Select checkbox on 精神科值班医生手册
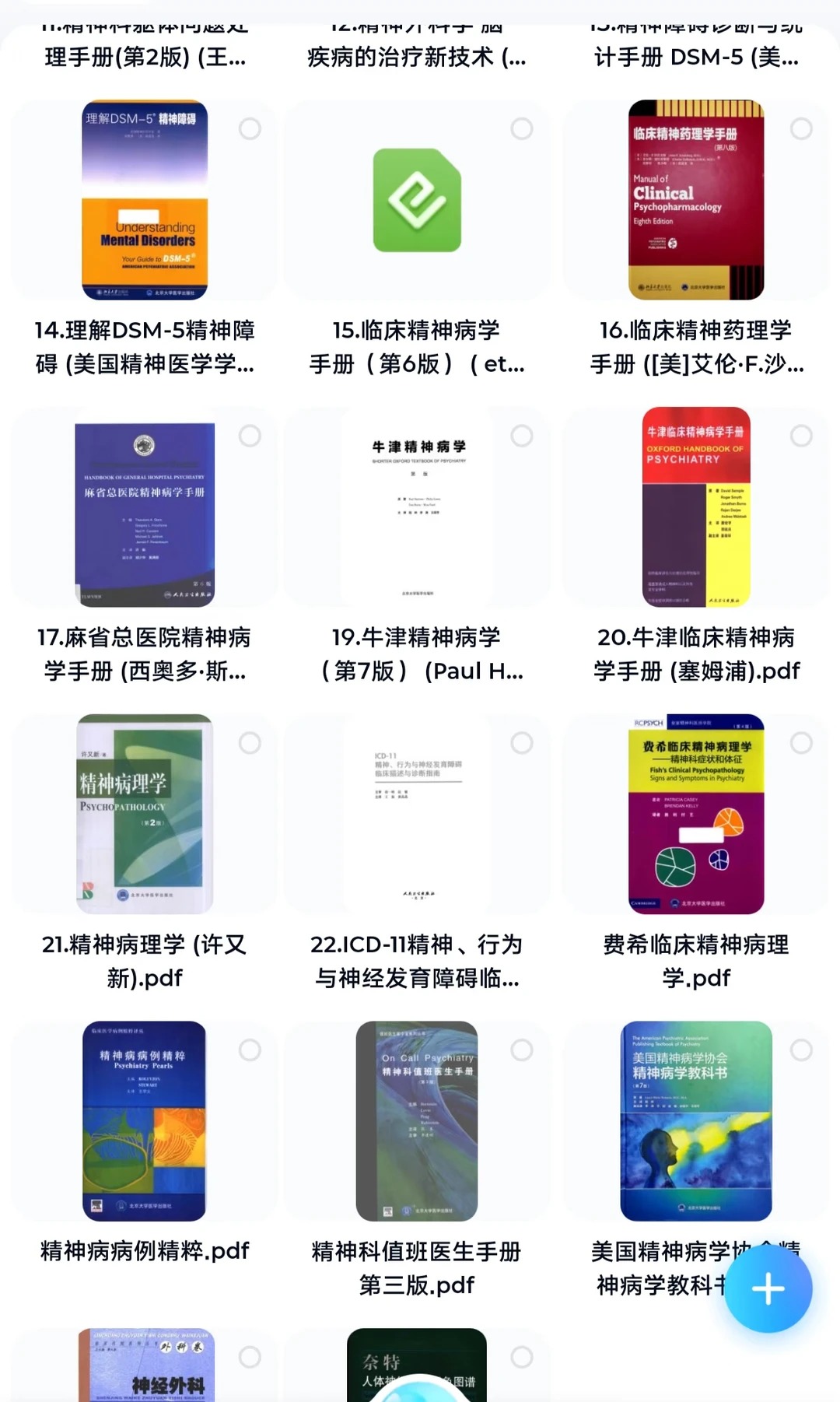The image size is (840, 1402). [521, 1050]
